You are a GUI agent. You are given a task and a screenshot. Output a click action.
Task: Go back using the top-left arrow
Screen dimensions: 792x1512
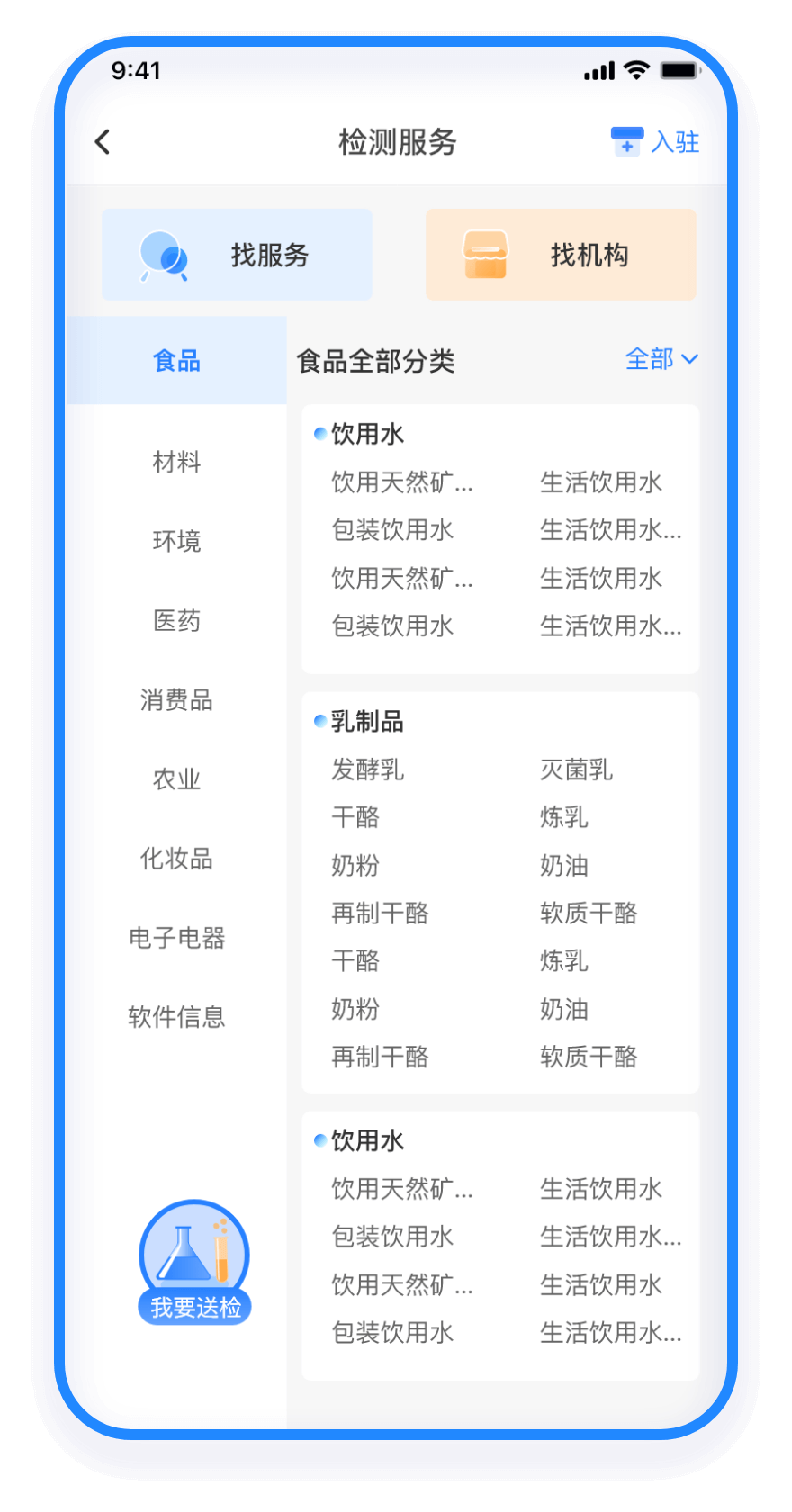pos(103,141)
